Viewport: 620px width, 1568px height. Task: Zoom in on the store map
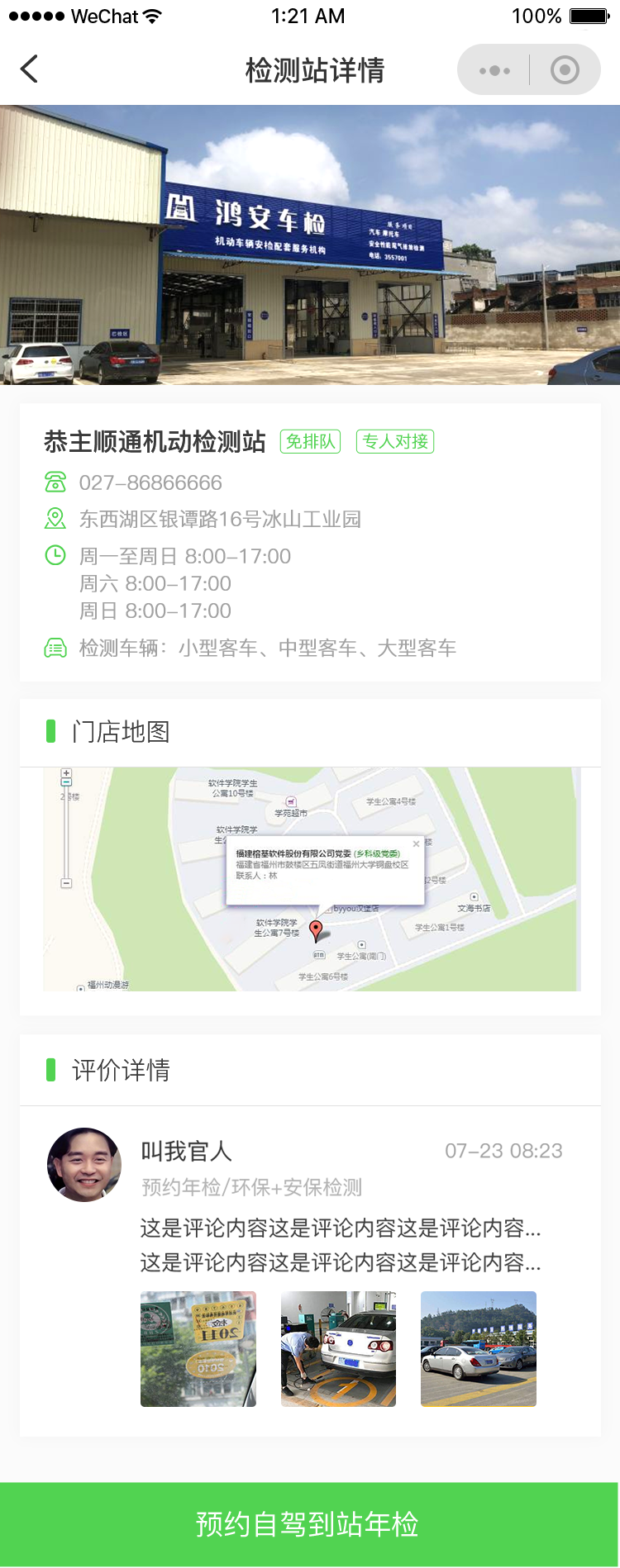point(66,773)
